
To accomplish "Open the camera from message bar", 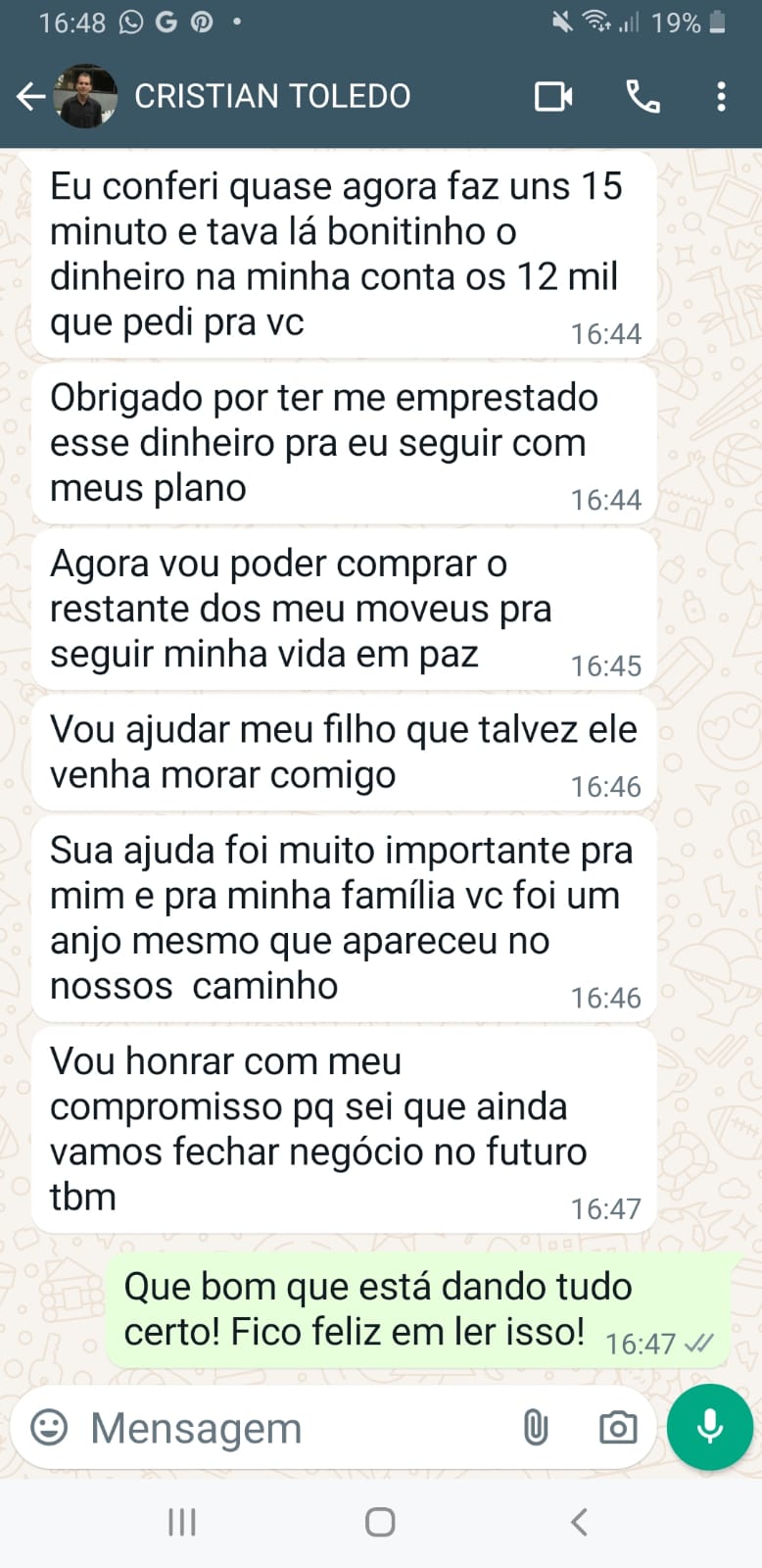I will tap(617, 1427).
